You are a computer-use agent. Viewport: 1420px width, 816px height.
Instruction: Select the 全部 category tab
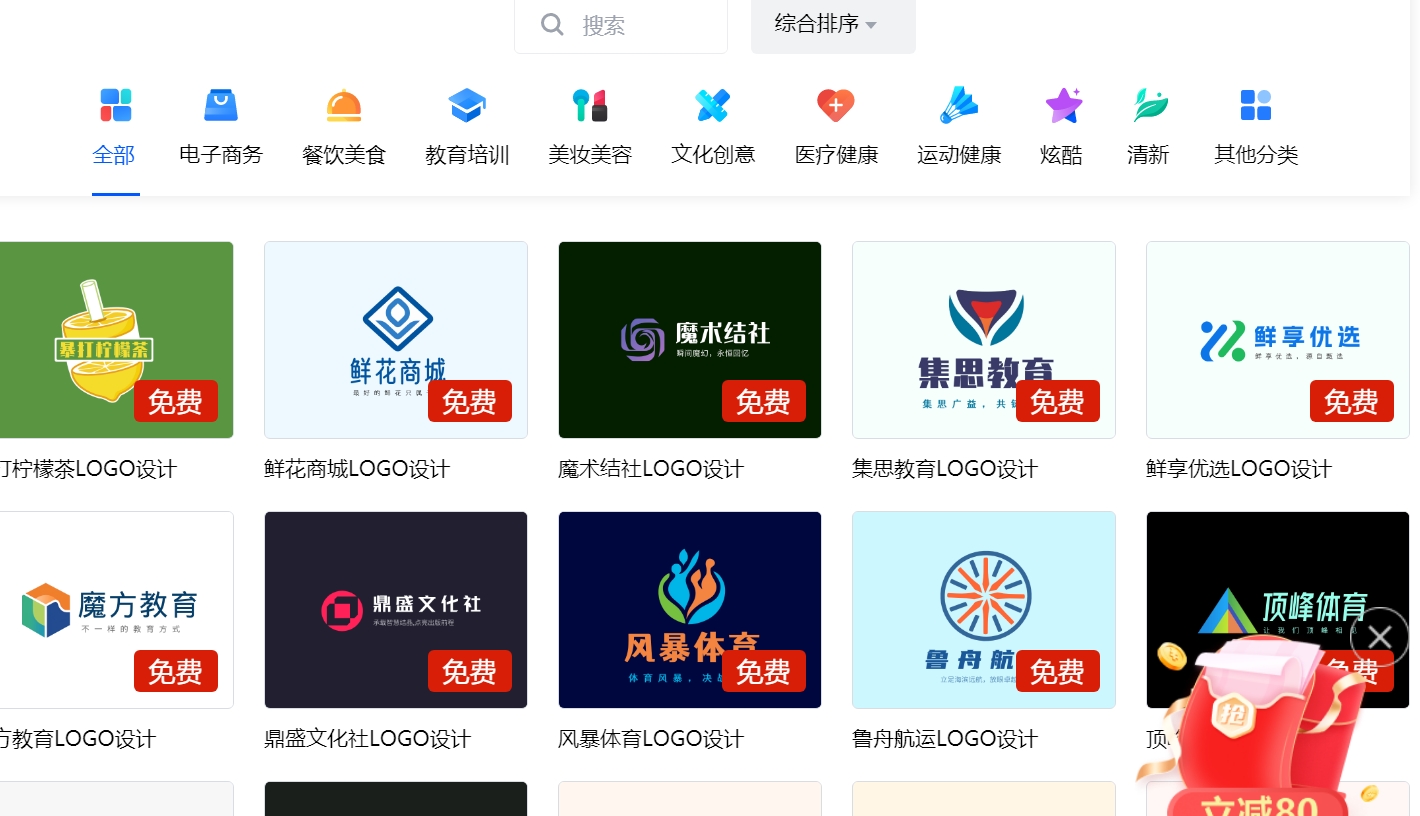coord(115,128)
